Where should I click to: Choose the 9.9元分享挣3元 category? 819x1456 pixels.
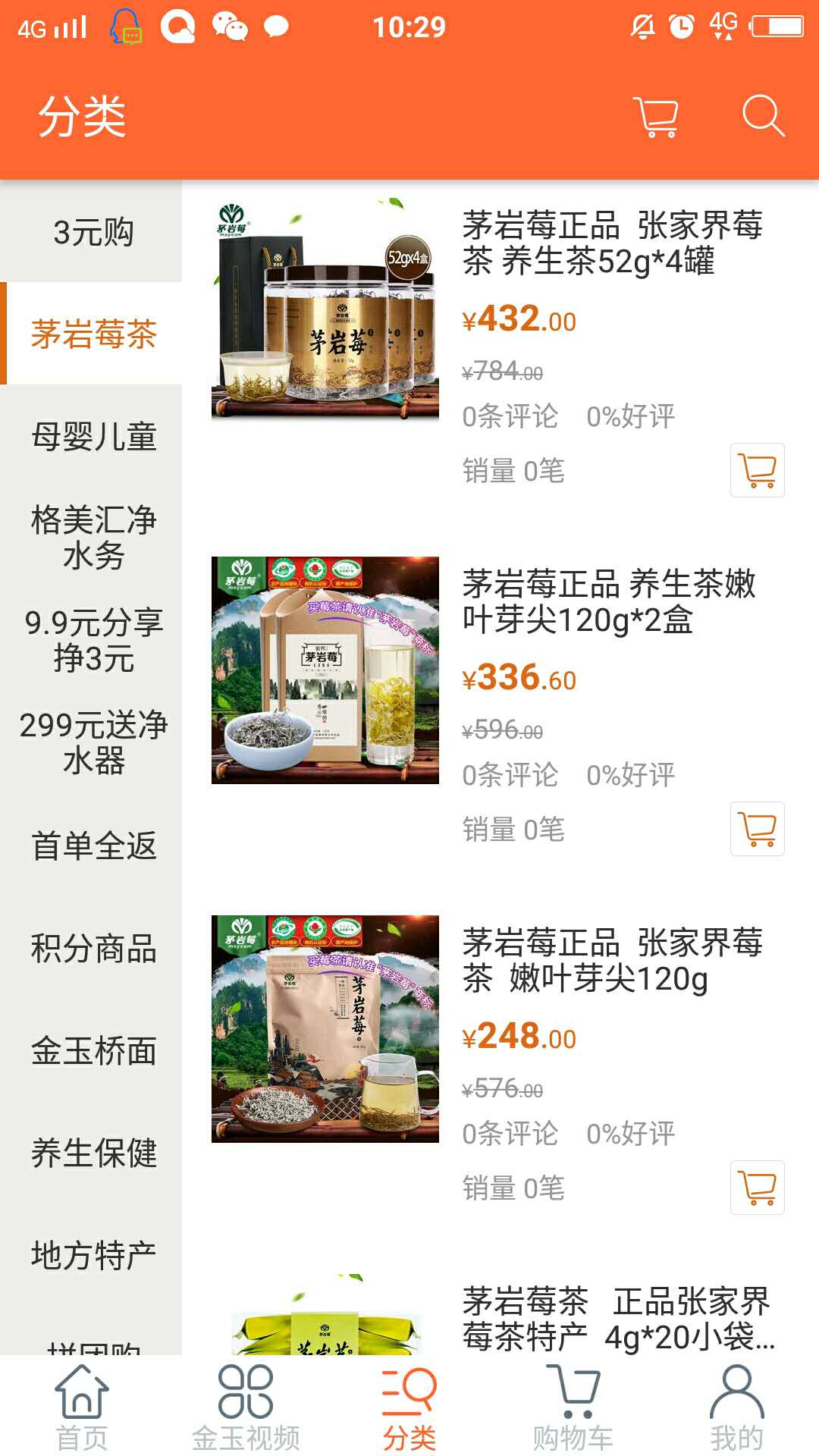pyautogui.click(x=93, y=640)
